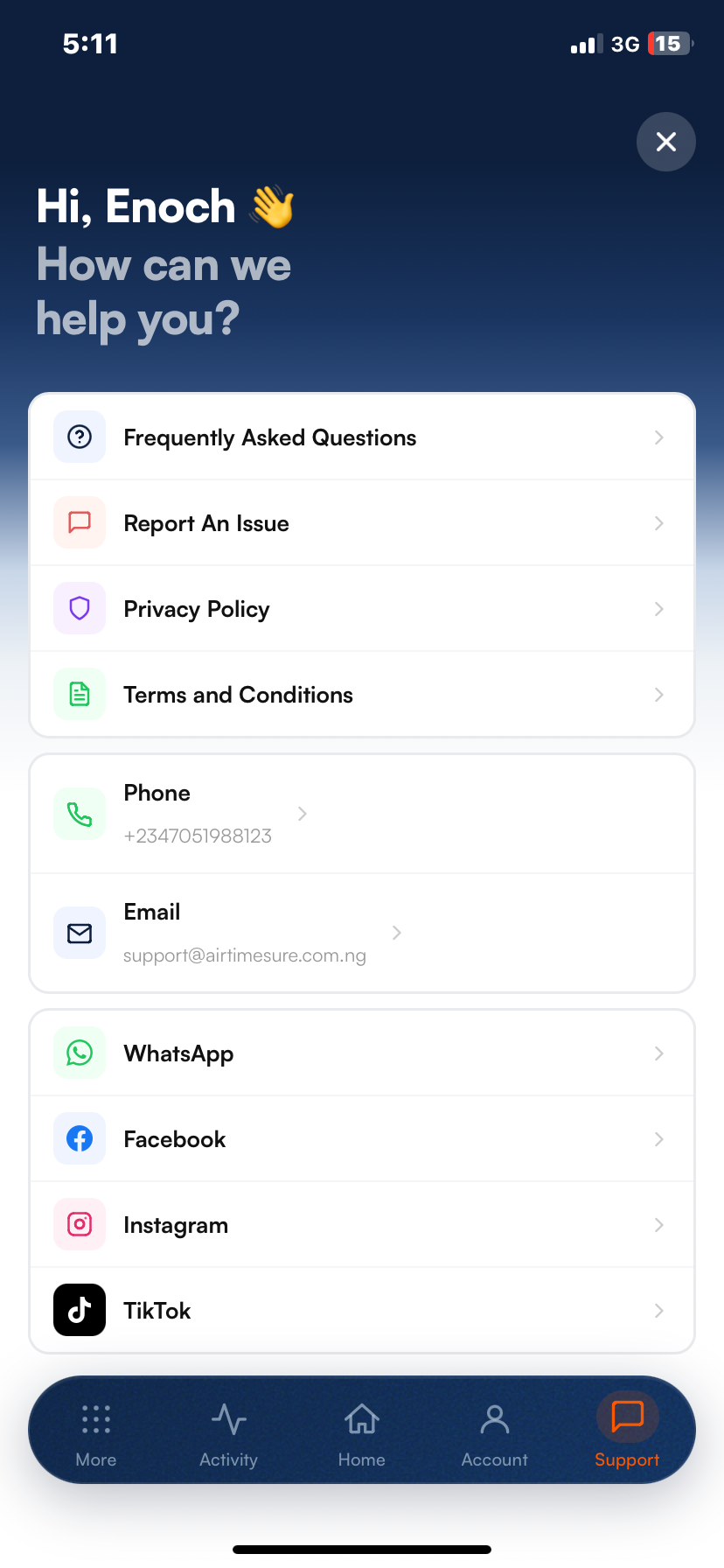Screen dimensions: 724x1568
Task: Email support@airtimesure.com.ng
Action: tap(362, 933)
